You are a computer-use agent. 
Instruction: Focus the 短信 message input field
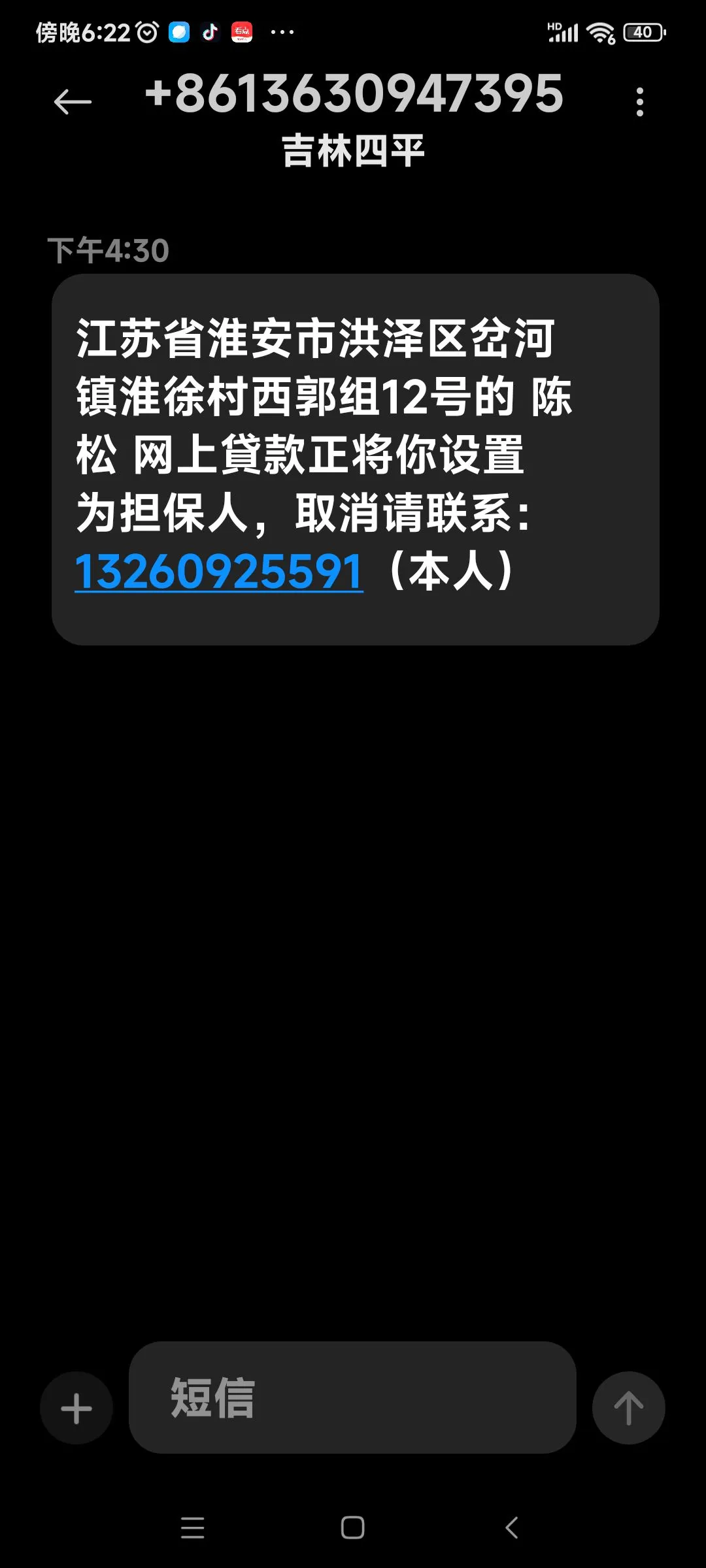pos(352,1398)
